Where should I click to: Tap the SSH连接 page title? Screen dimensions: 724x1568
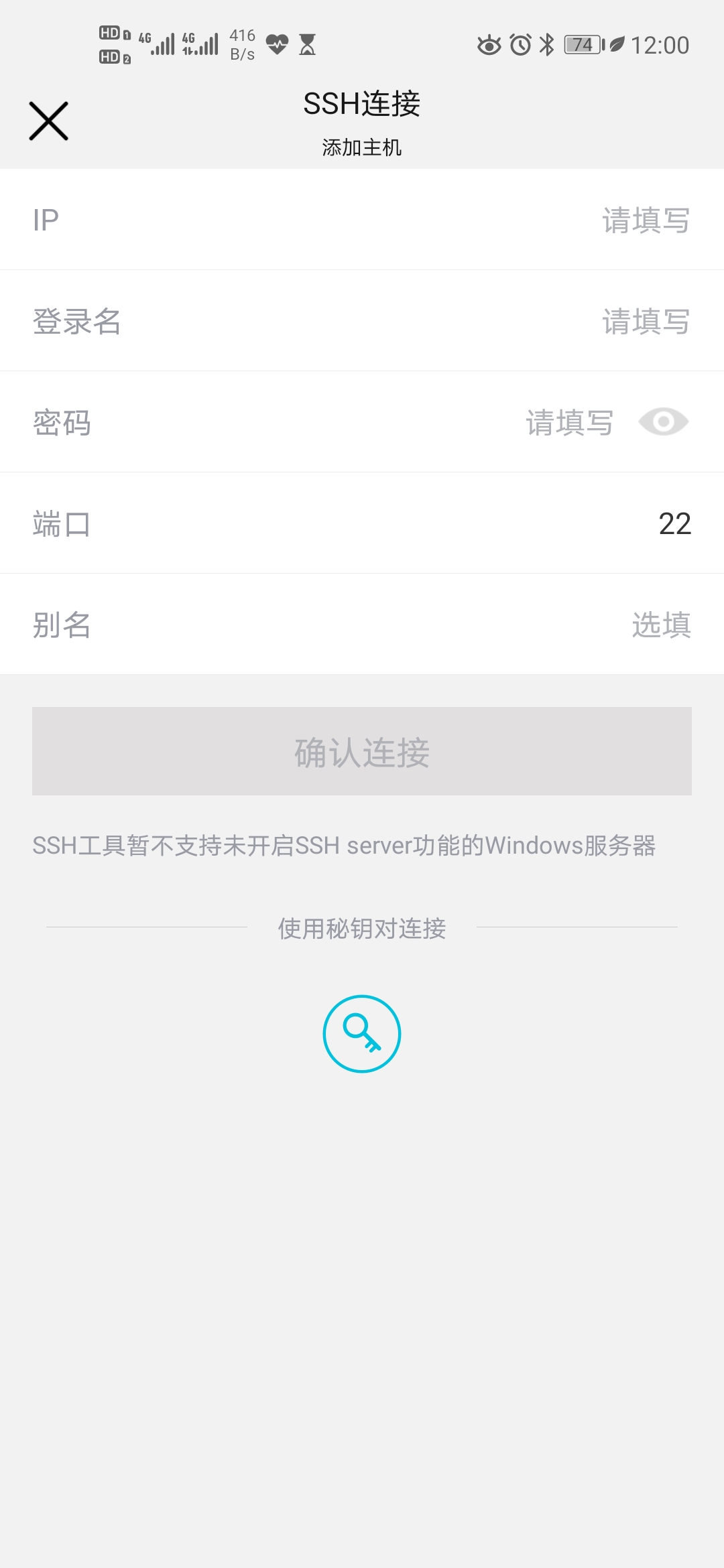(x=362, y=104)
